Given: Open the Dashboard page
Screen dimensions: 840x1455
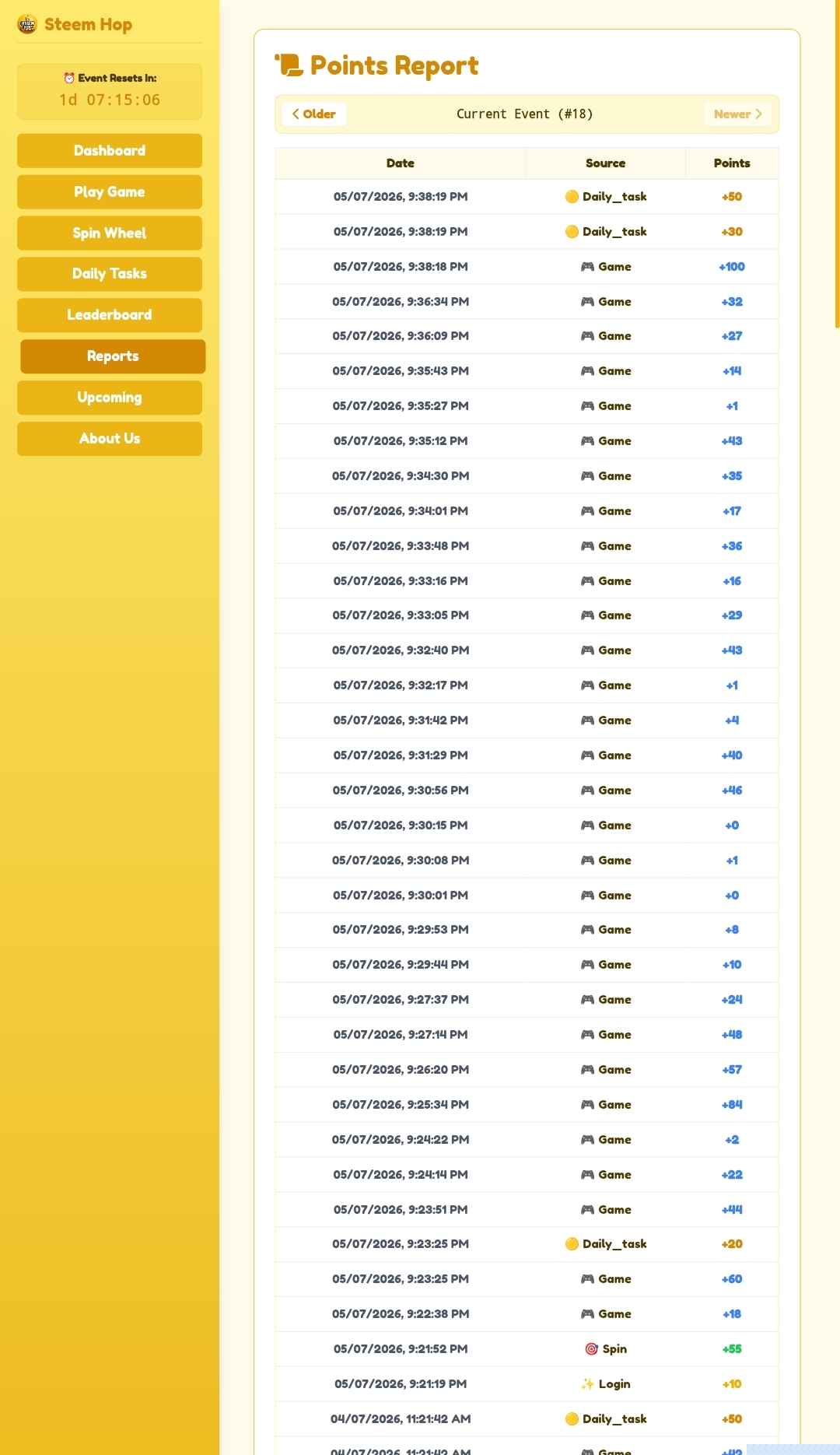Looking at the screenshot, I should tap(110, 151).
